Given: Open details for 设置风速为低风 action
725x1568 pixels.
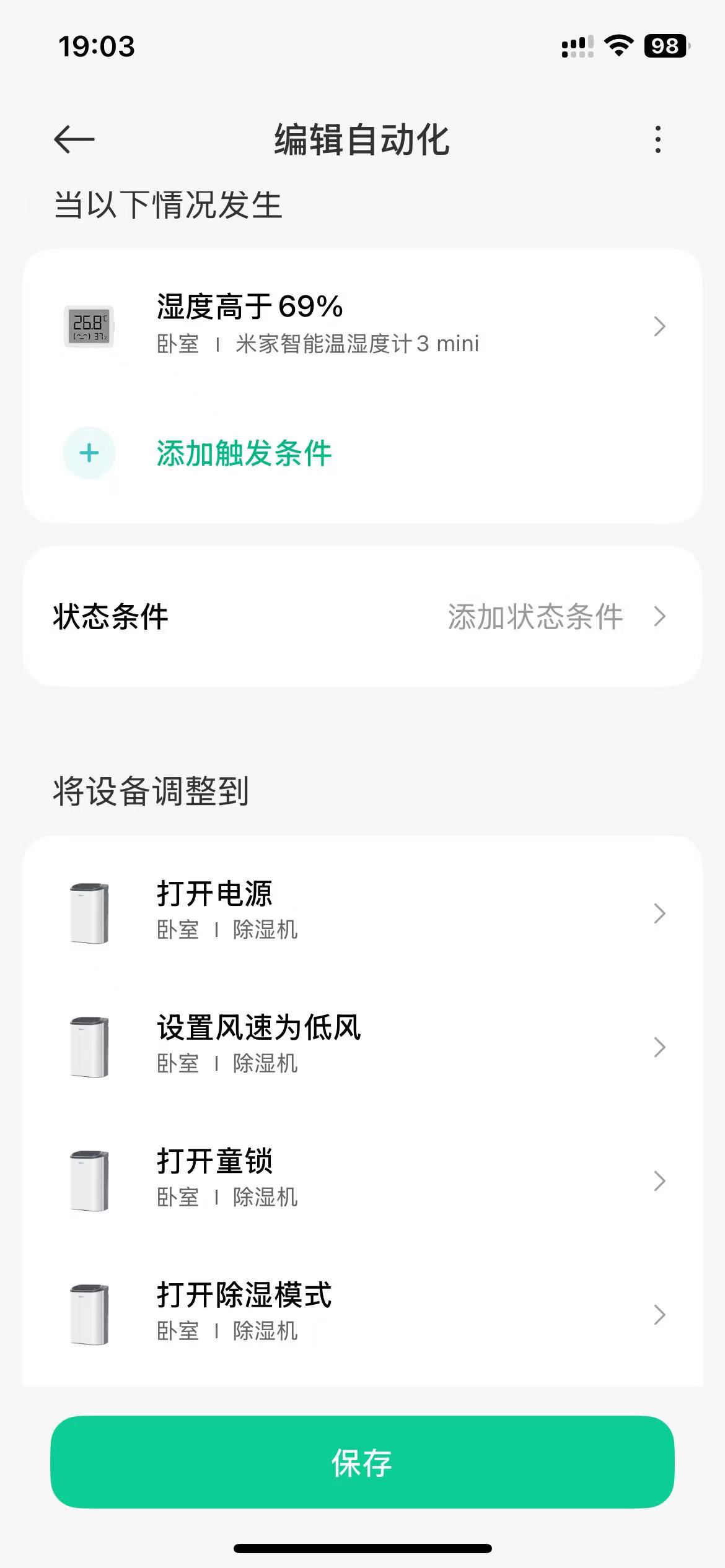Looking at the screenshot, I should point(659,1047).
